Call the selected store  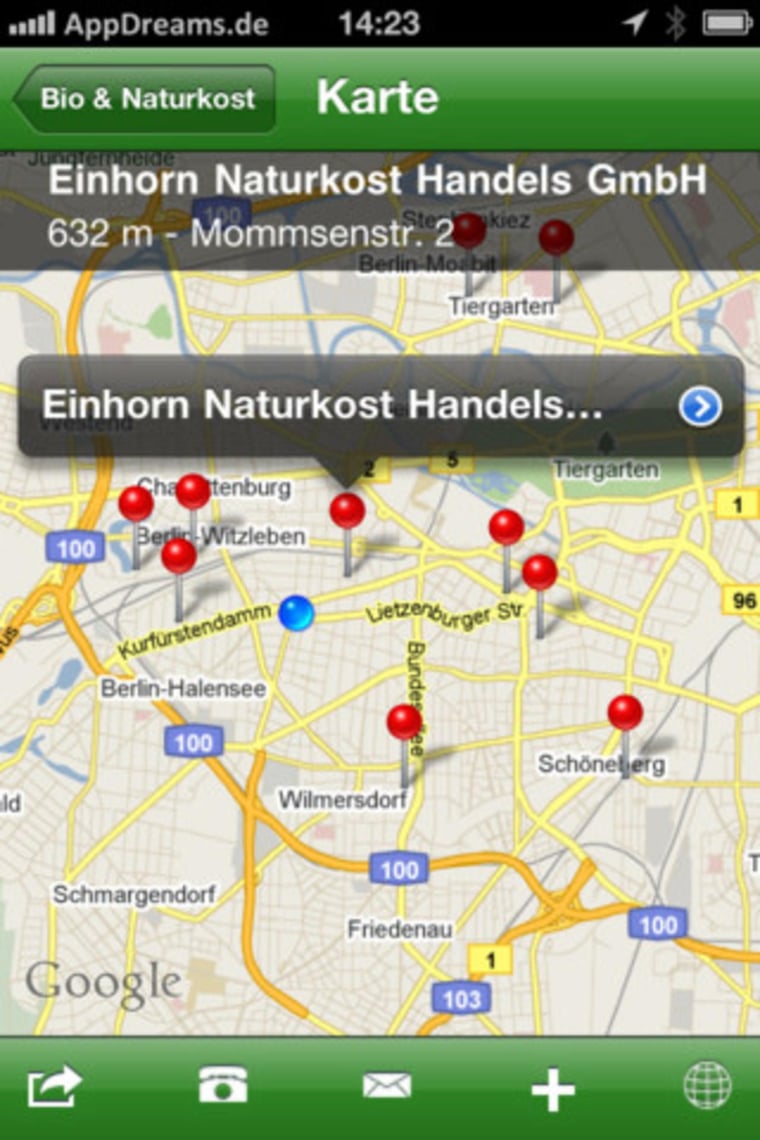pyautogui.click(x=222, y=1087)
